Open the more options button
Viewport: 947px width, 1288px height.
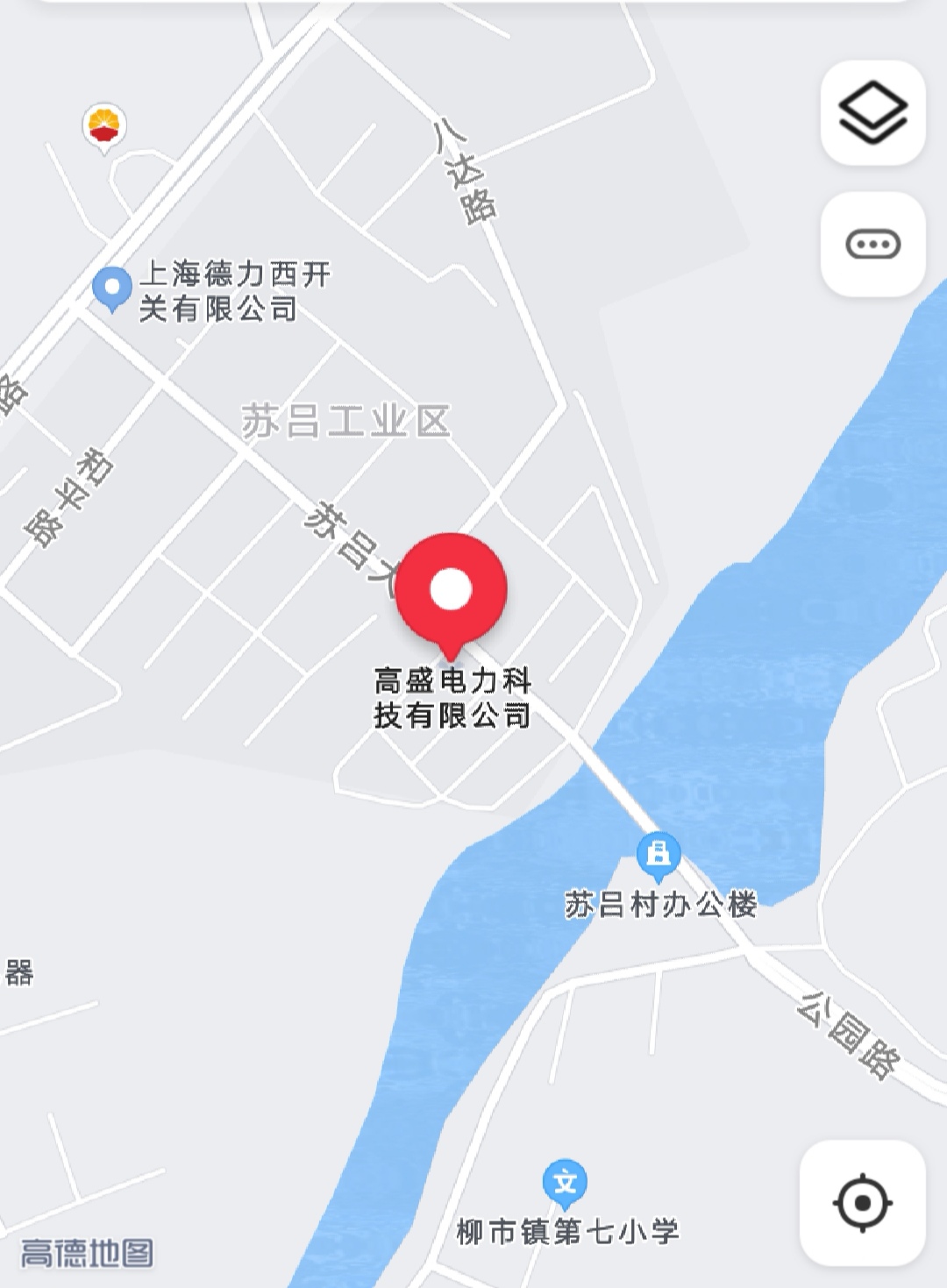(872, 244)
